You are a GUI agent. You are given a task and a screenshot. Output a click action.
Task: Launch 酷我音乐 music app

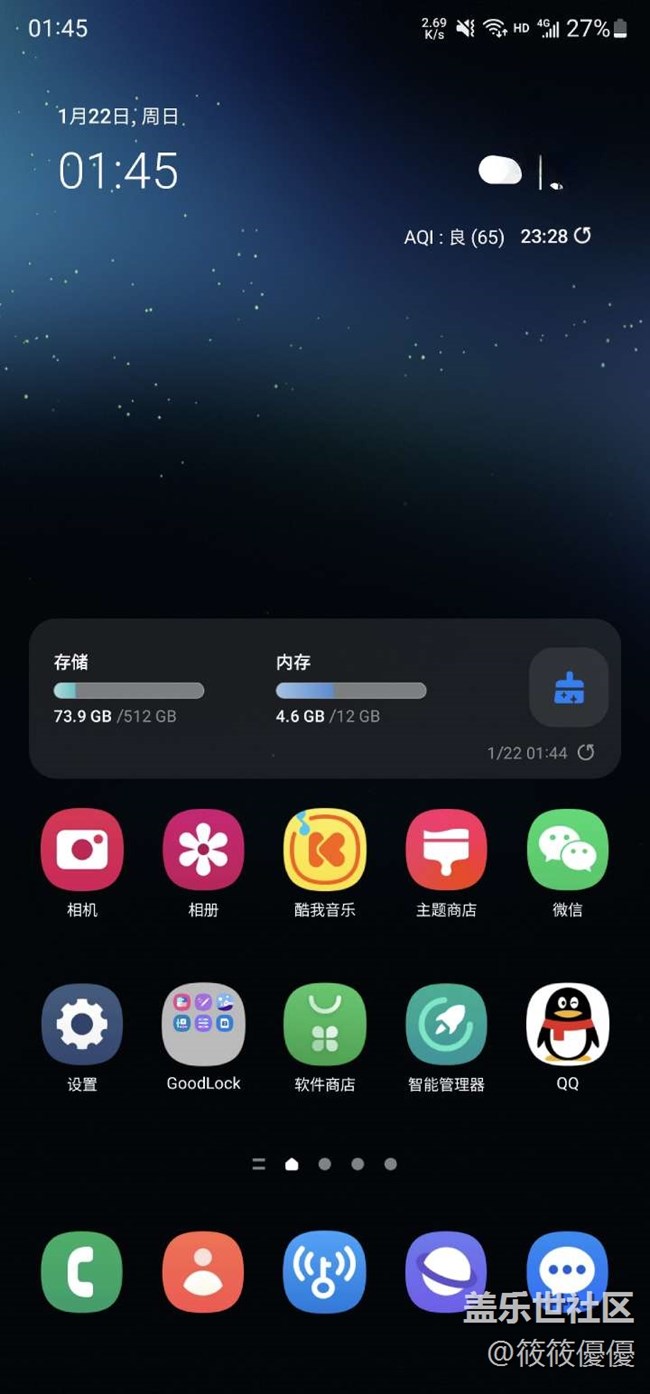click(x=325, y=850)
